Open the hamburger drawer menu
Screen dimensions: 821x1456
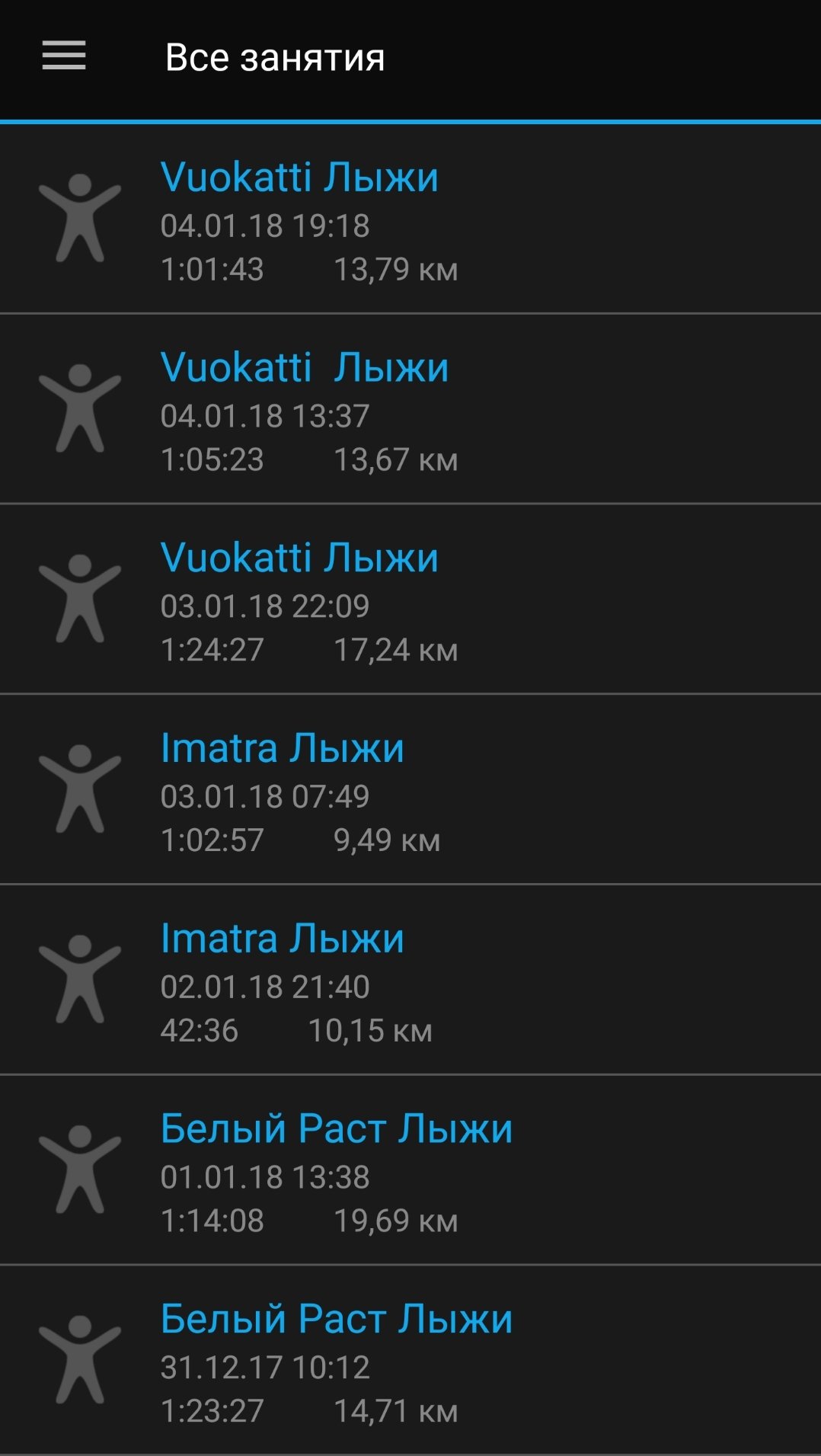tap(64, 56)
